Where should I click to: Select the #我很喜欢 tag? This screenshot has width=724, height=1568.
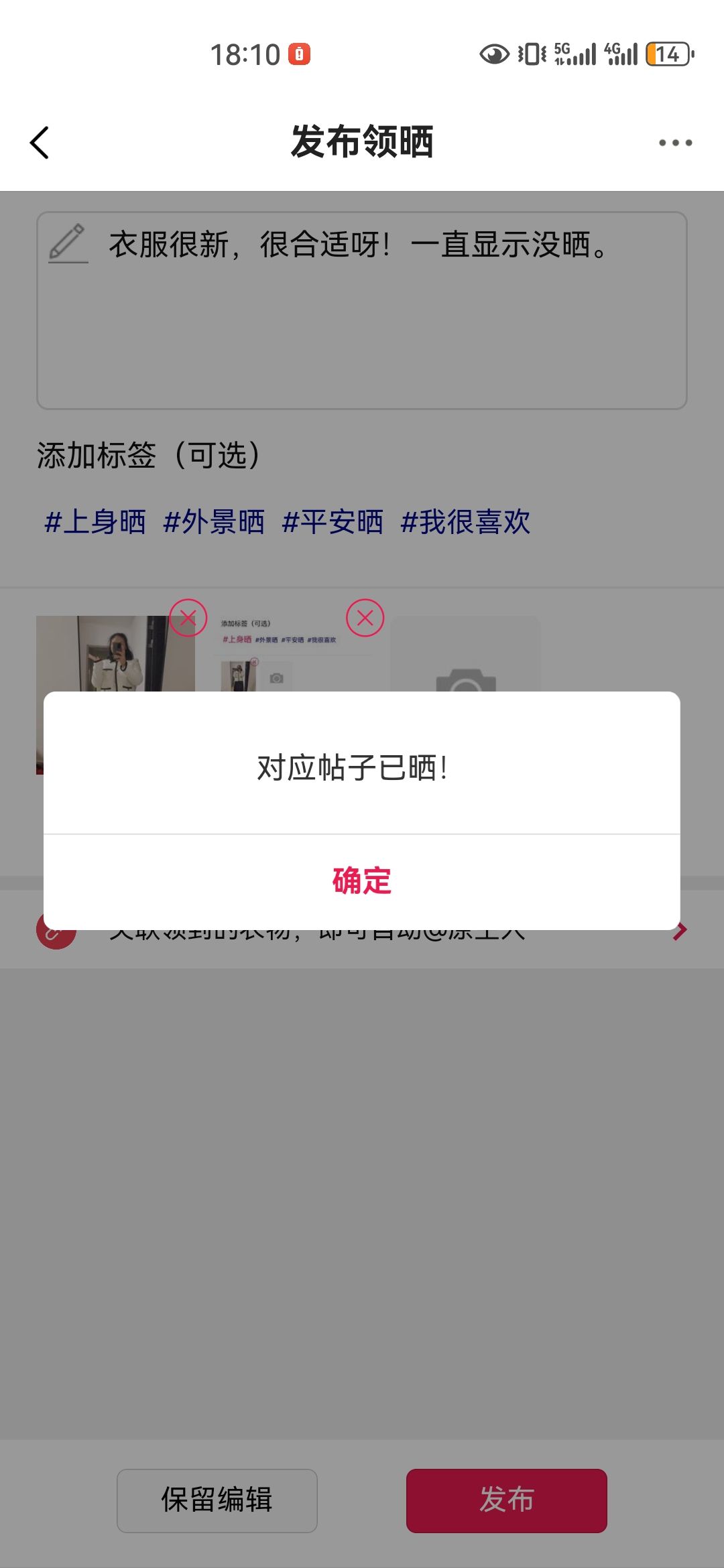tap(465, 522)
